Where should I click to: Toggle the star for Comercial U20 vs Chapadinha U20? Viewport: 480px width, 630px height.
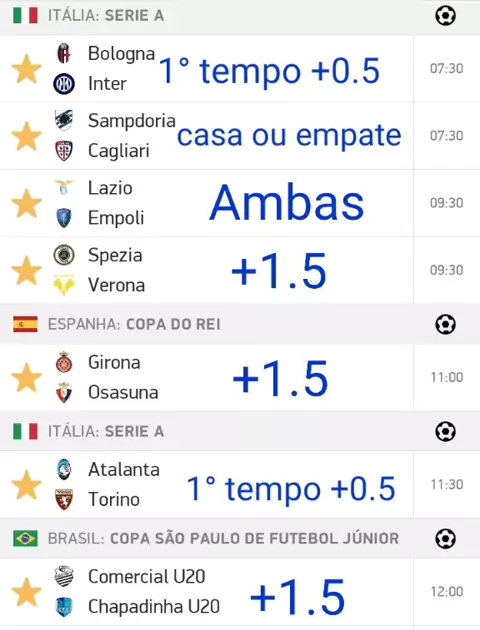(27, 592)
